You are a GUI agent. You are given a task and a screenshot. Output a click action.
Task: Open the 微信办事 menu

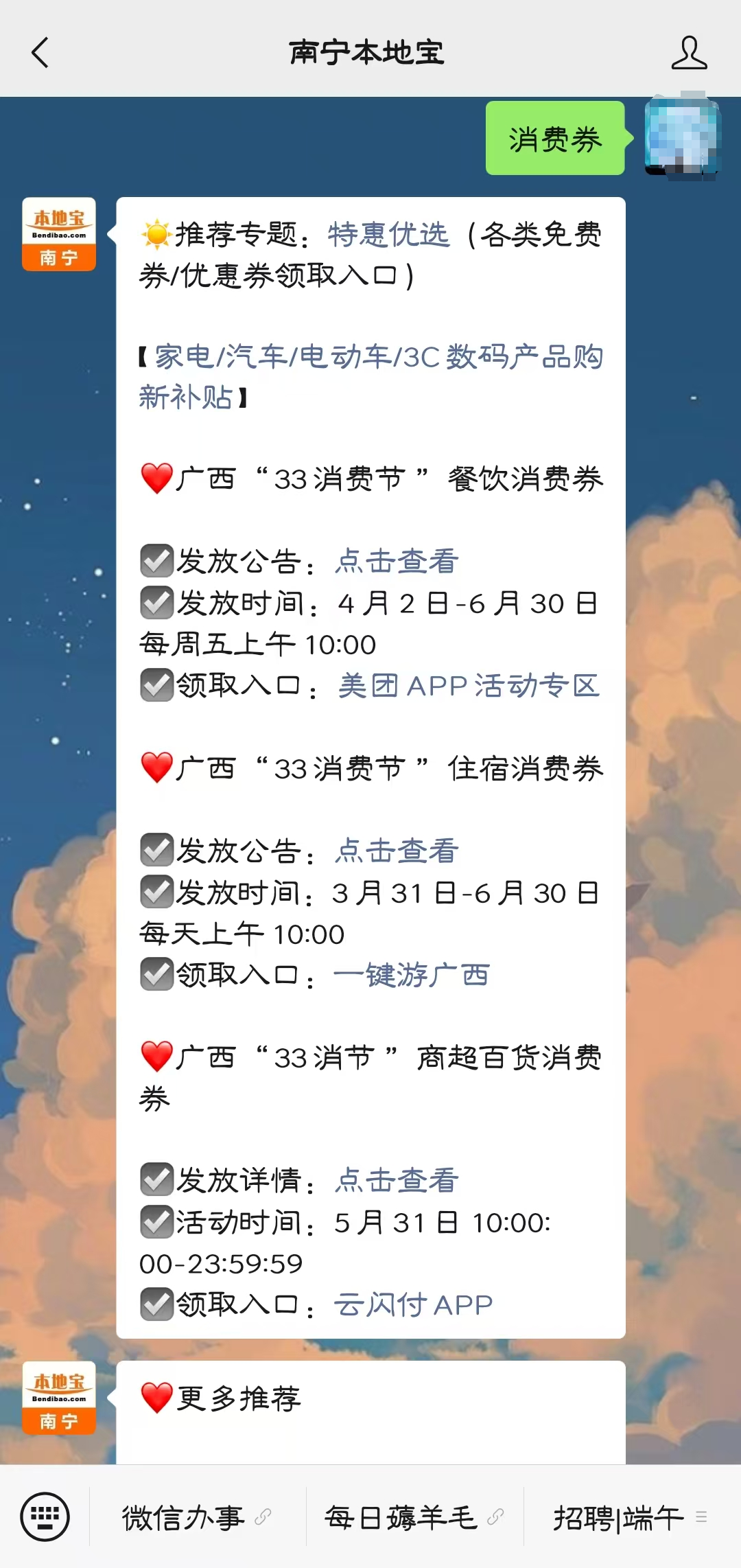pos(196,1517)
